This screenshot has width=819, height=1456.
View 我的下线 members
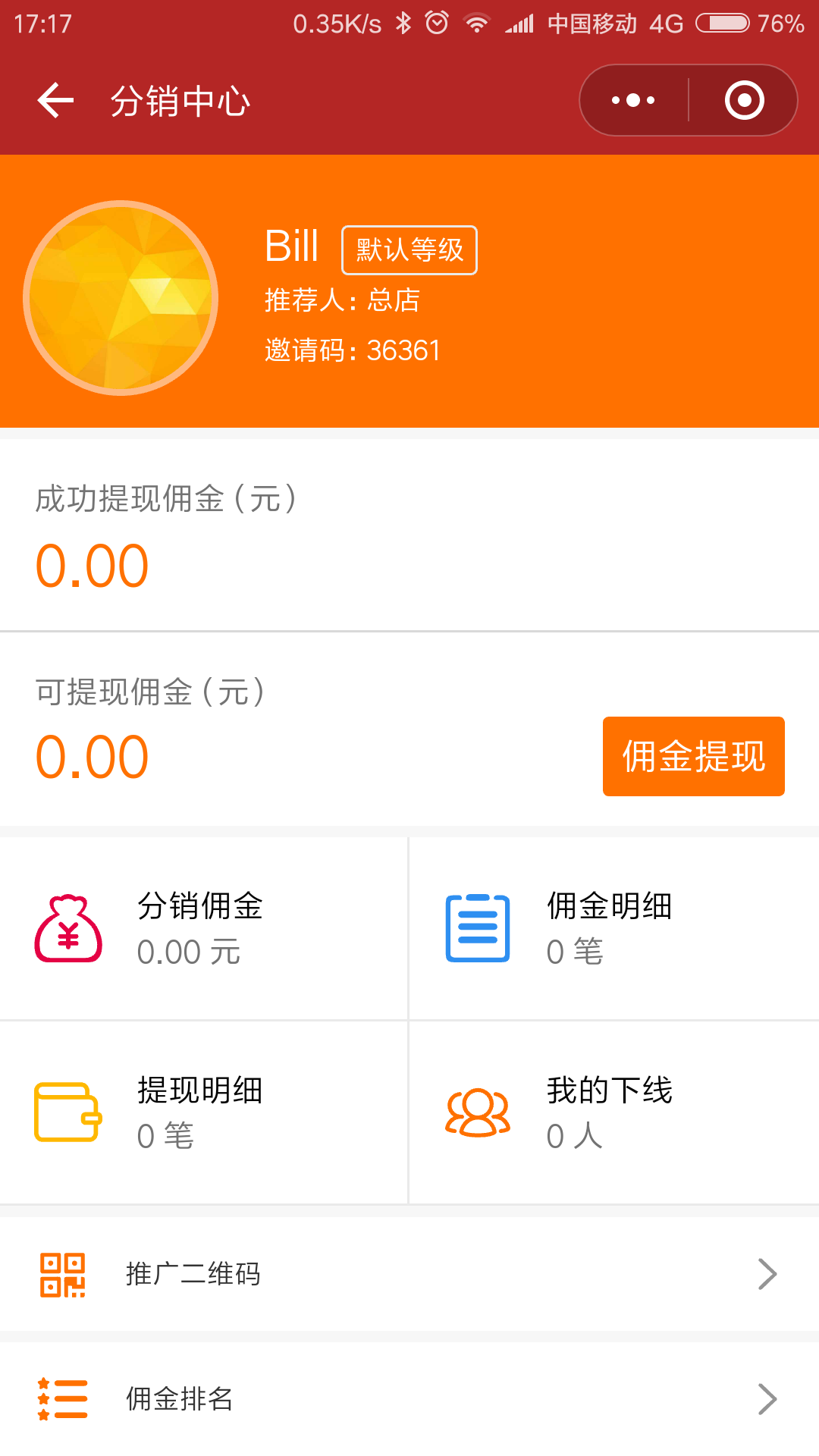click(x=613, y=1112)
